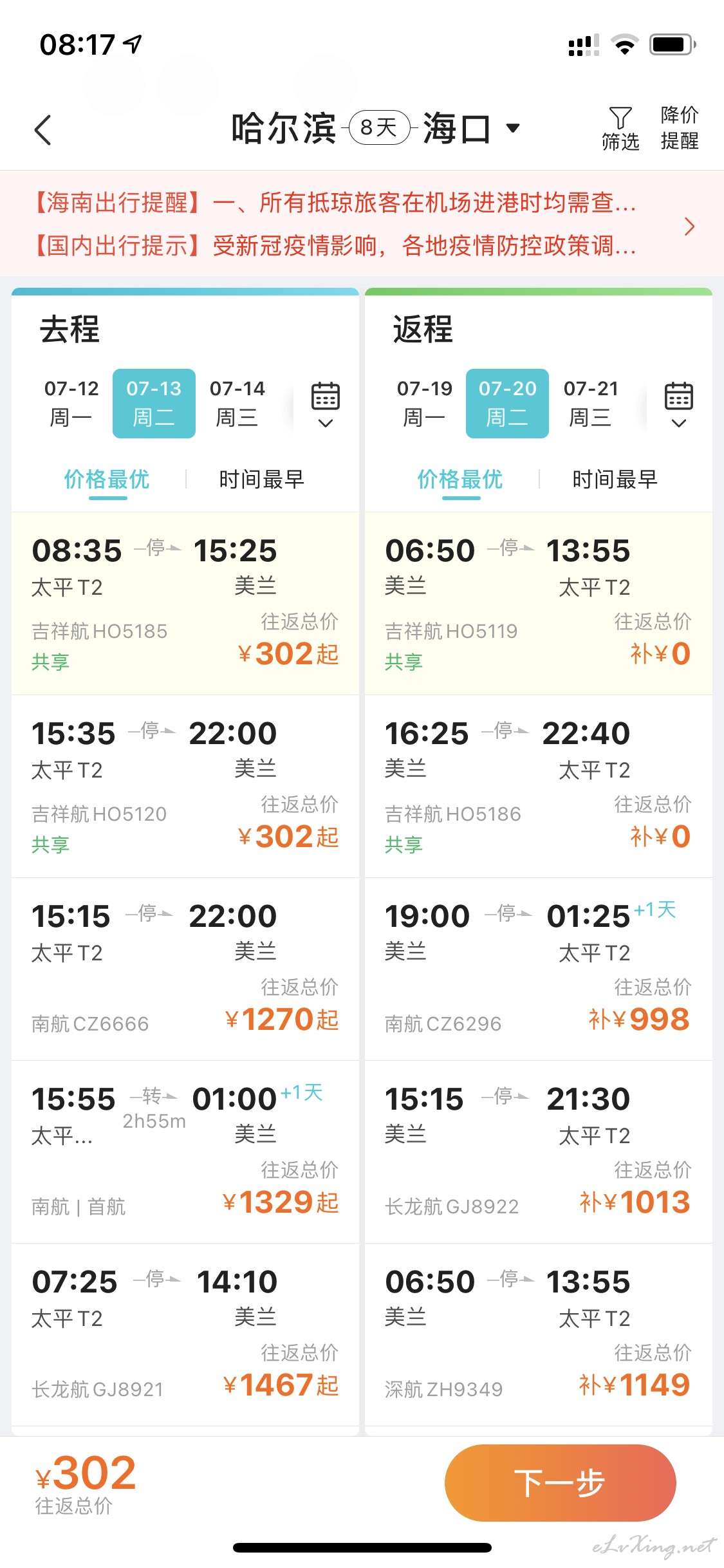Select return date 07-19 周一

coord(424,404)
